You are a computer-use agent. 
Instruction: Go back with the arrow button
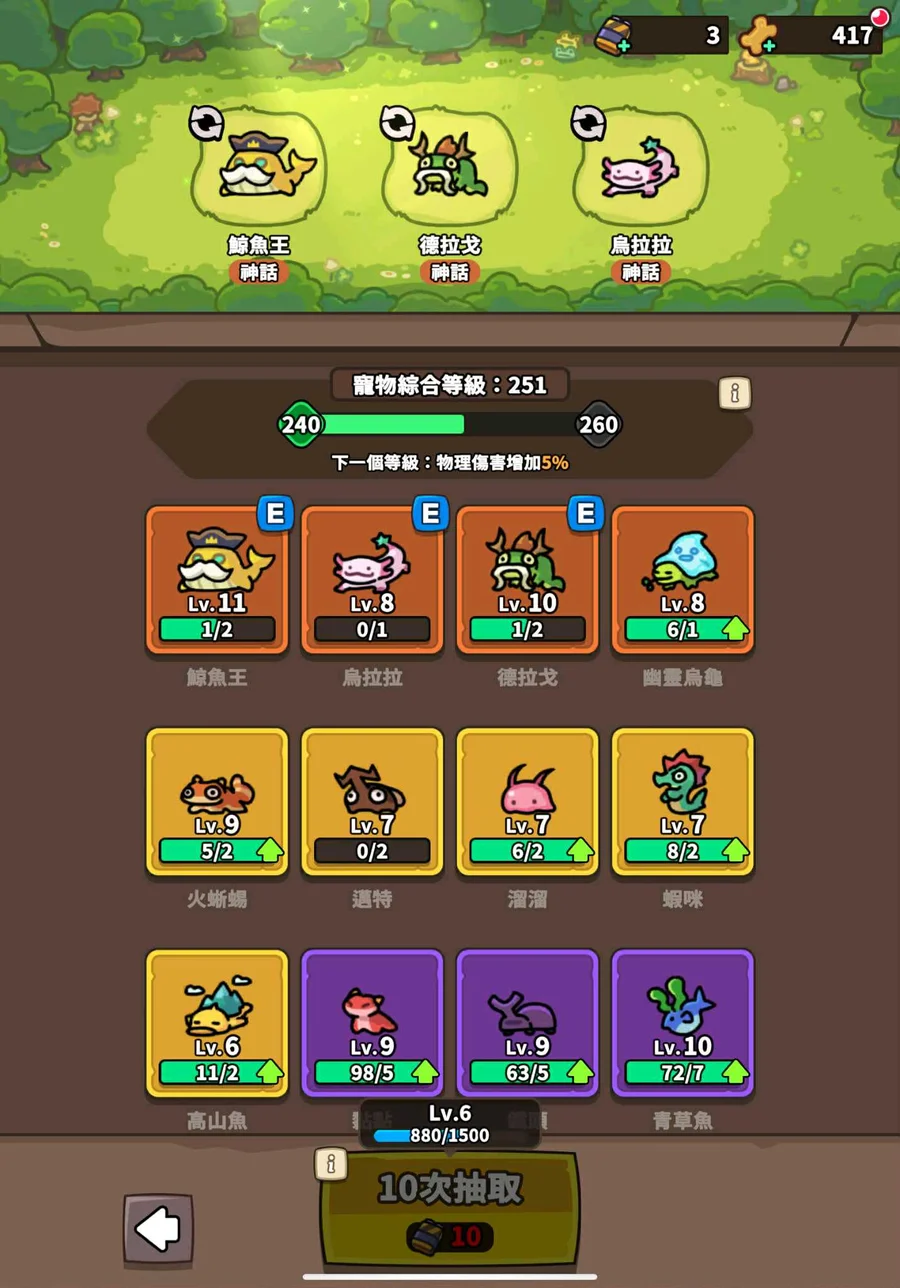click(158, 1228)
